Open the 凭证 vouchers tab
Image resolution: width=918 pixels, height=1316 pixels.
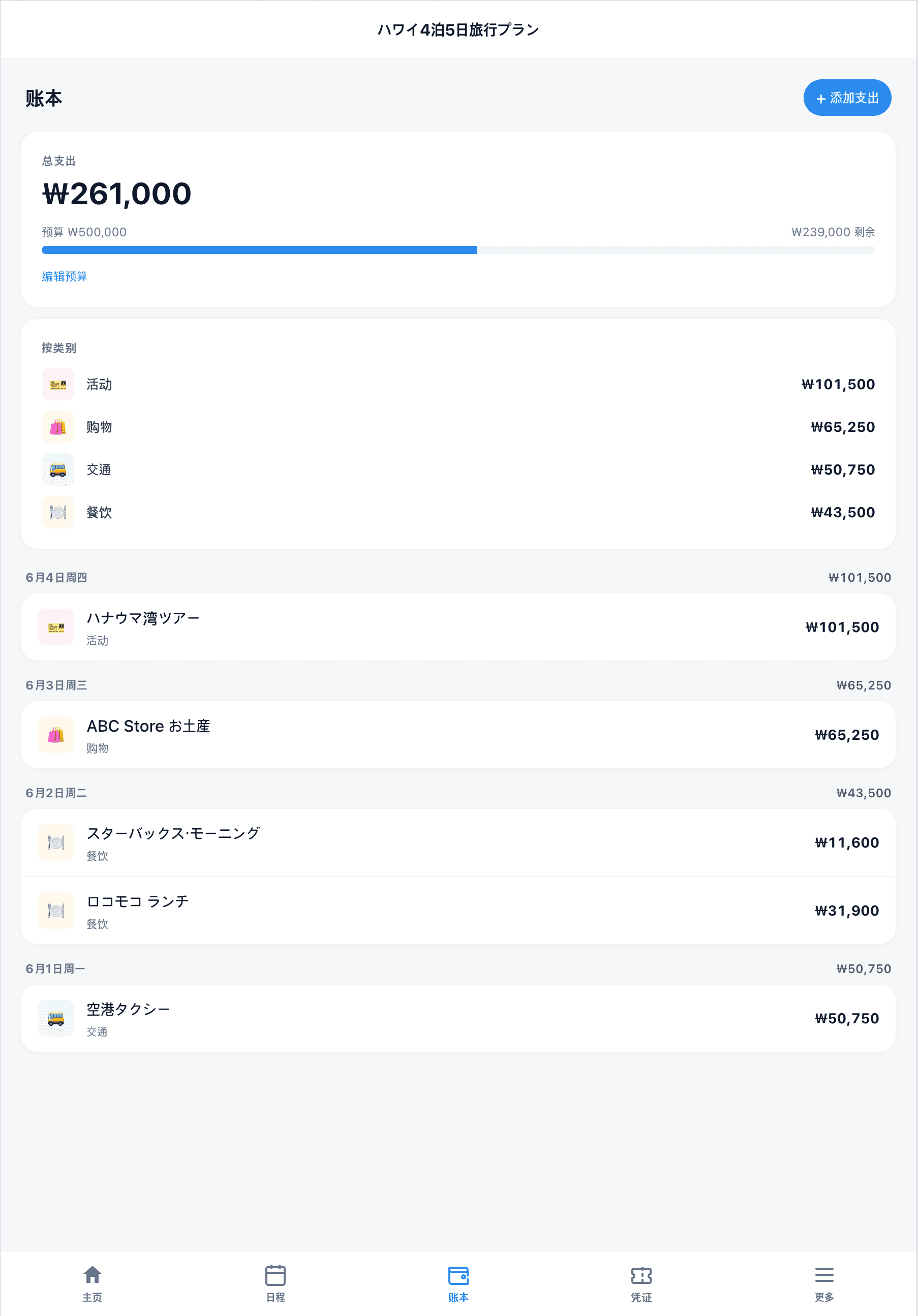point(641,1282)
